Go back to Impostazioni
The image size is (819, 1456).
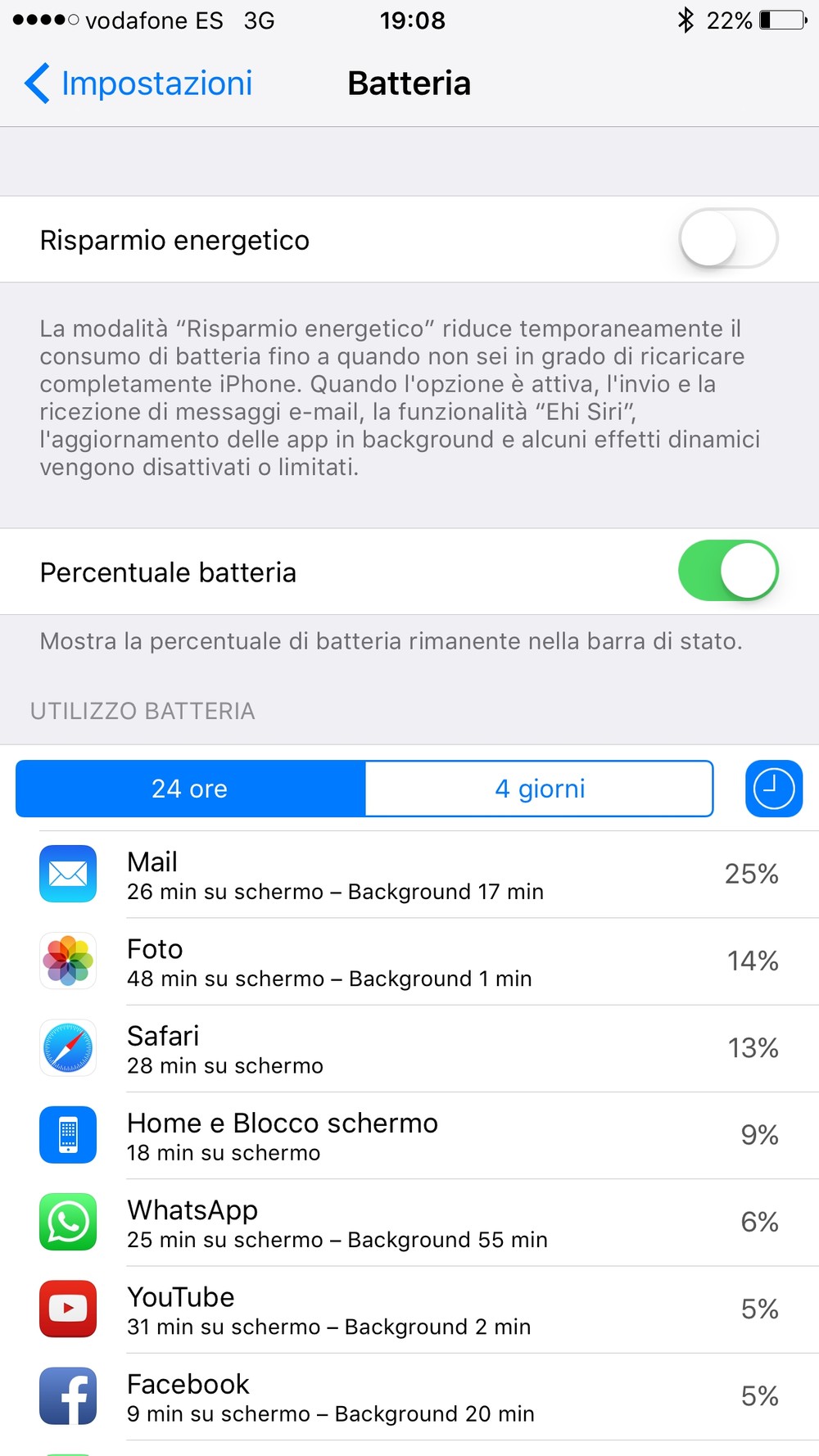(138, 84)
